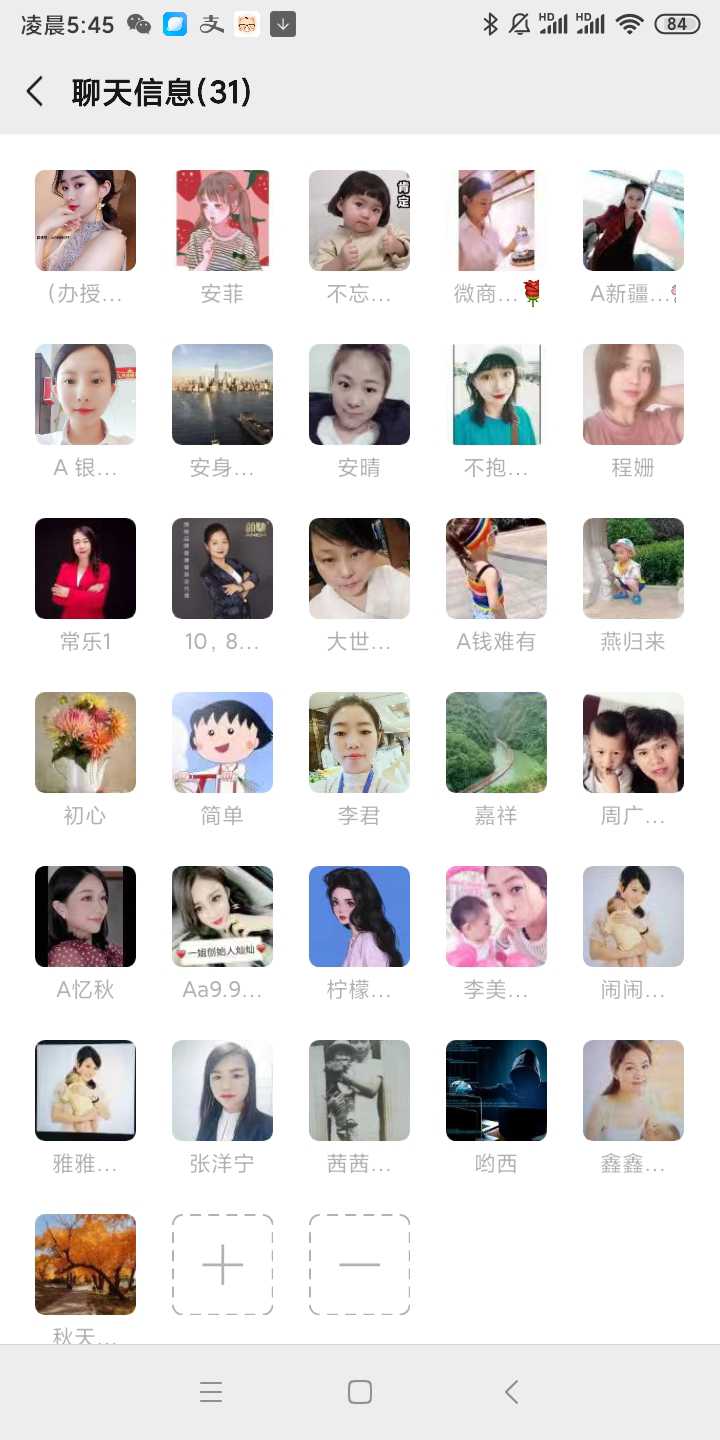The height and width of the screenshot is (1440, 720).
Task: Open member 哟西's profile
Action: [x=496, y=1090]
